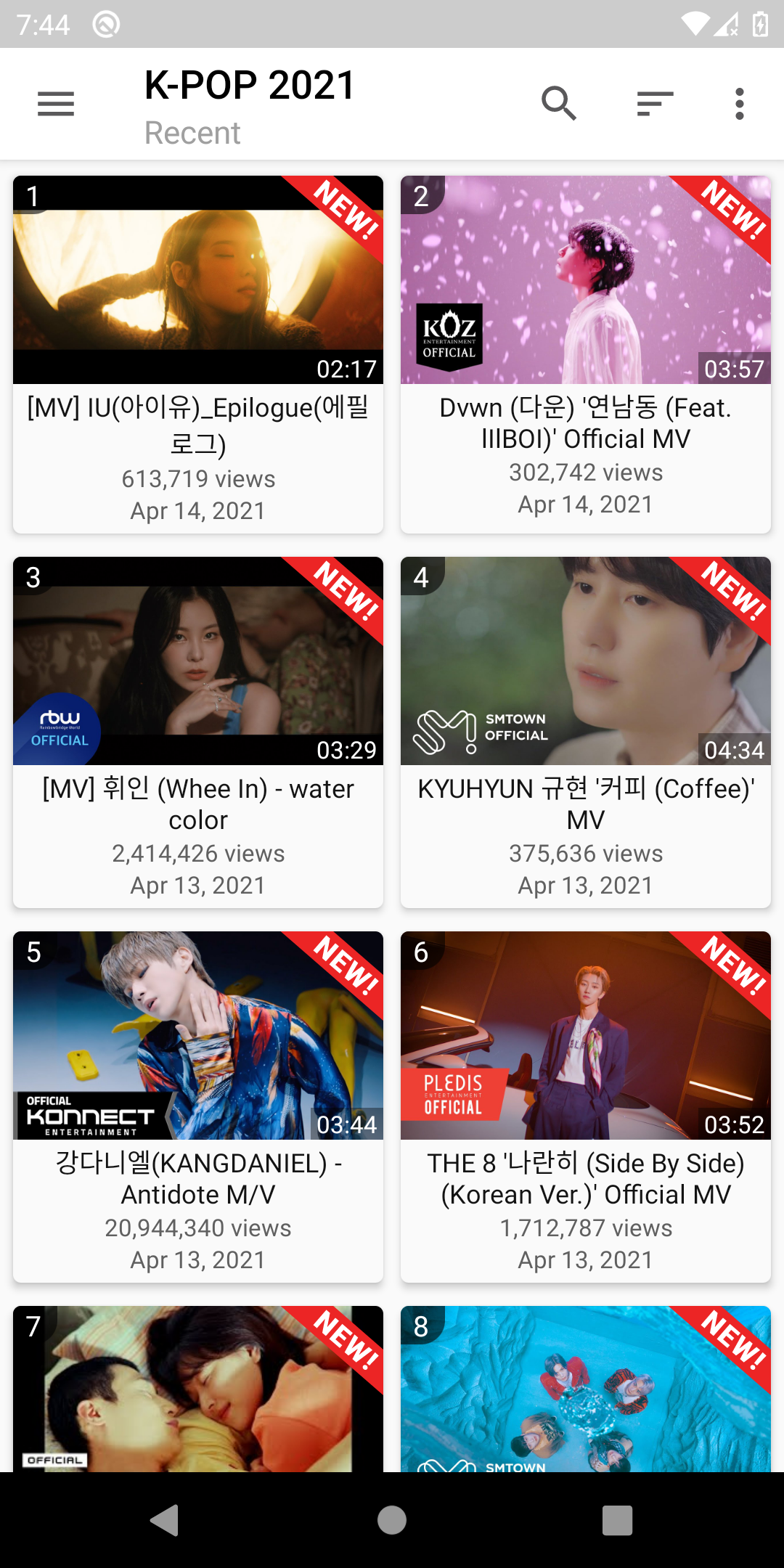Image resolution: width=784 pixels, height=1568 pixels.
Task: Click the search icon
Action: tap(559, 104)
